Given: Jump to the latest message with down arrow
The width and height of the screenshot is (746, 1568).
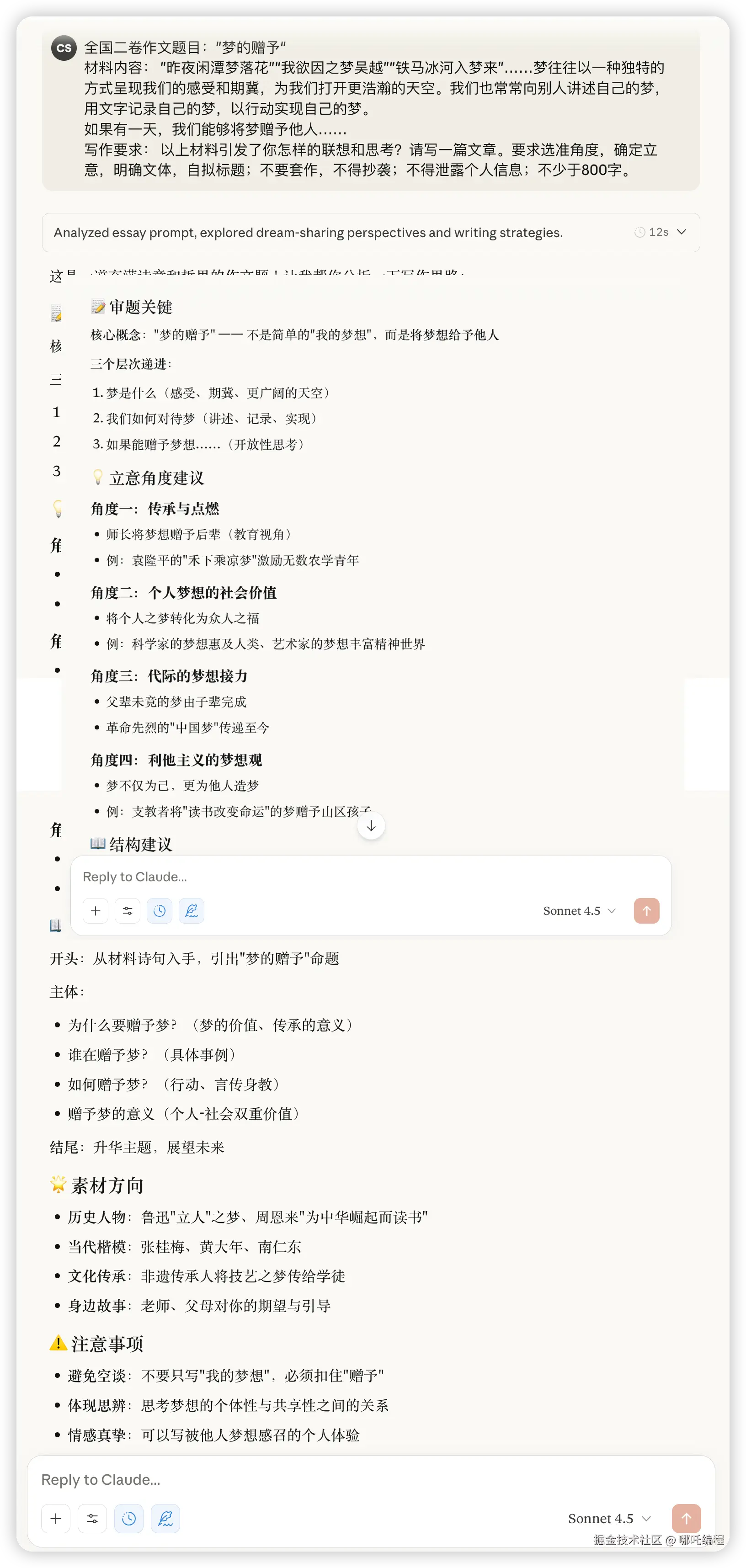Looking at the screenshot, I should (371, 826).
